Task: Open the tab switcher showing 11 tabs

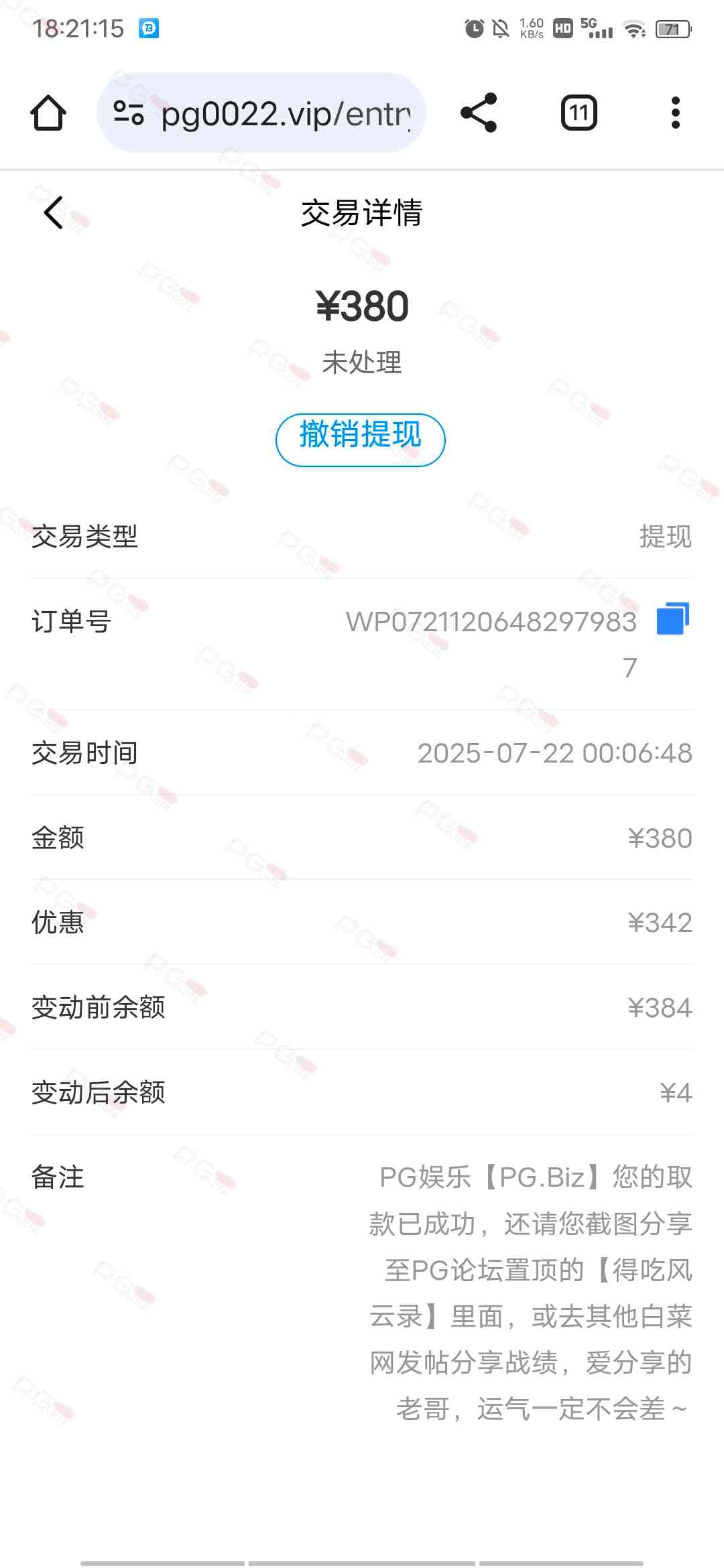Action: [x=579, y=113]
